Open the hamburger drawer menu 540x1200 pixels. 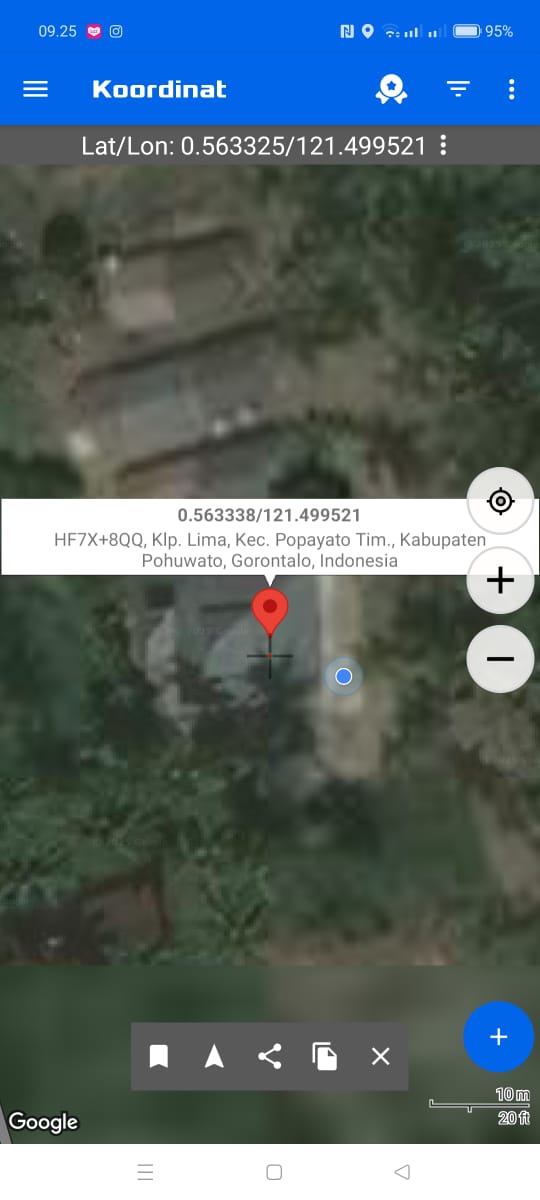click(35, 89)
